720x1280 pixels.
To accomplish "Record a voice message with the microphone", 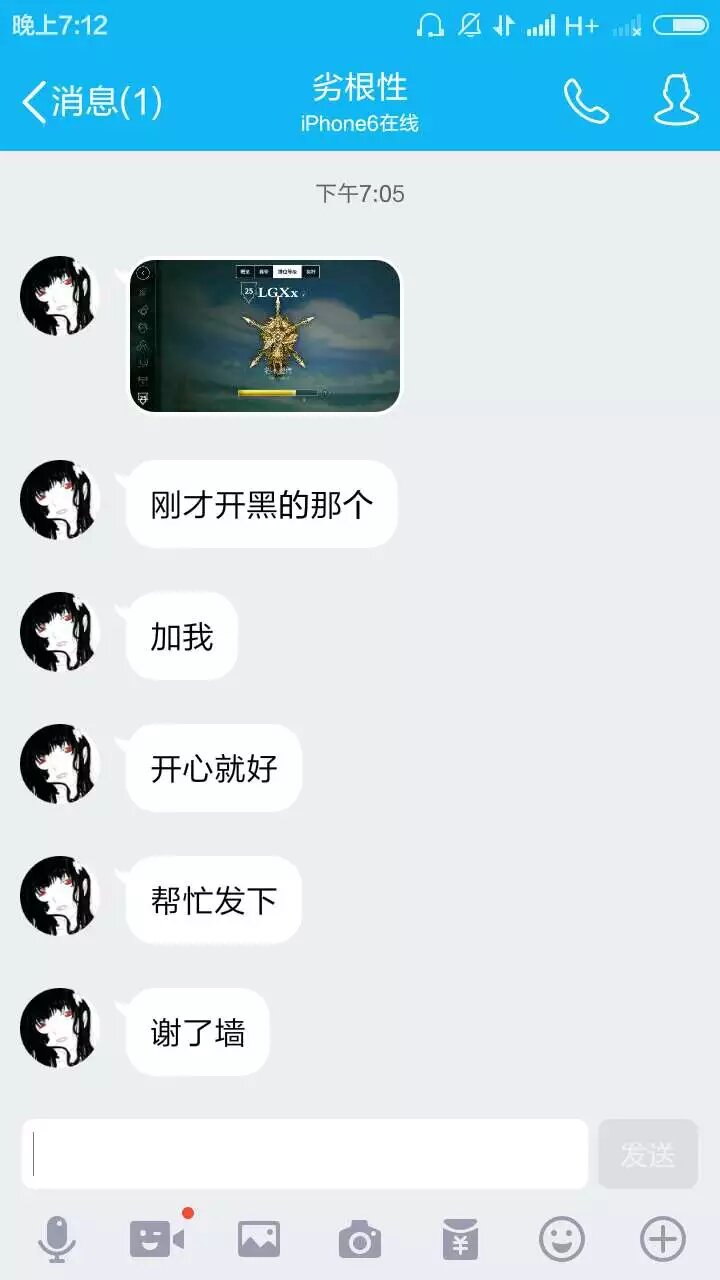I will pos(57,1240).
